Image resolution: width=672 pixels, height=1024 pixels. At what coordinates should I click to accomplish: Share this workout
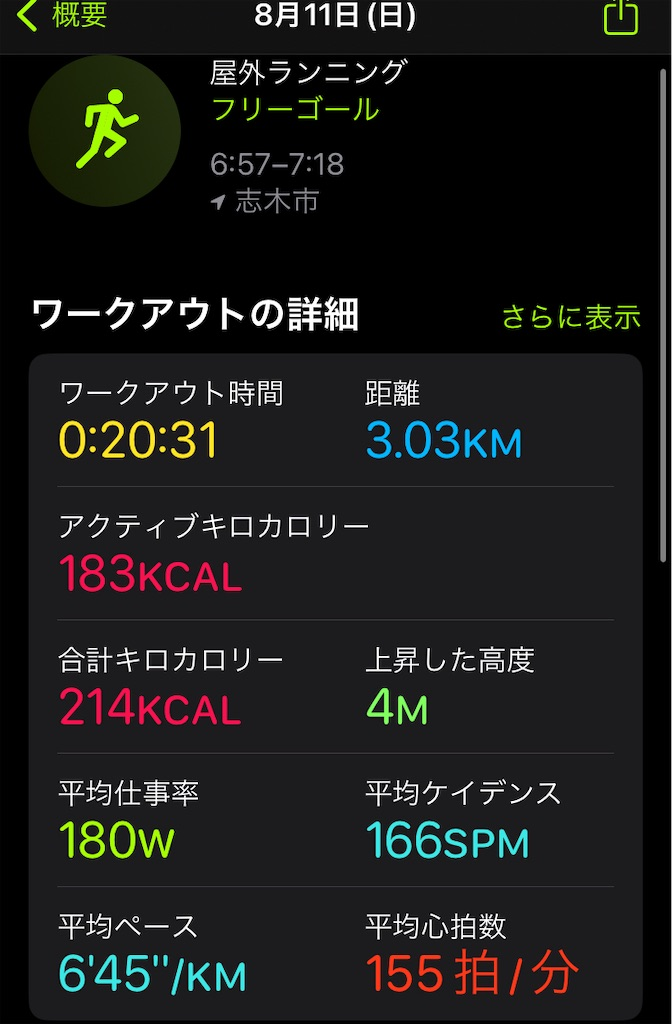point(620,16)
